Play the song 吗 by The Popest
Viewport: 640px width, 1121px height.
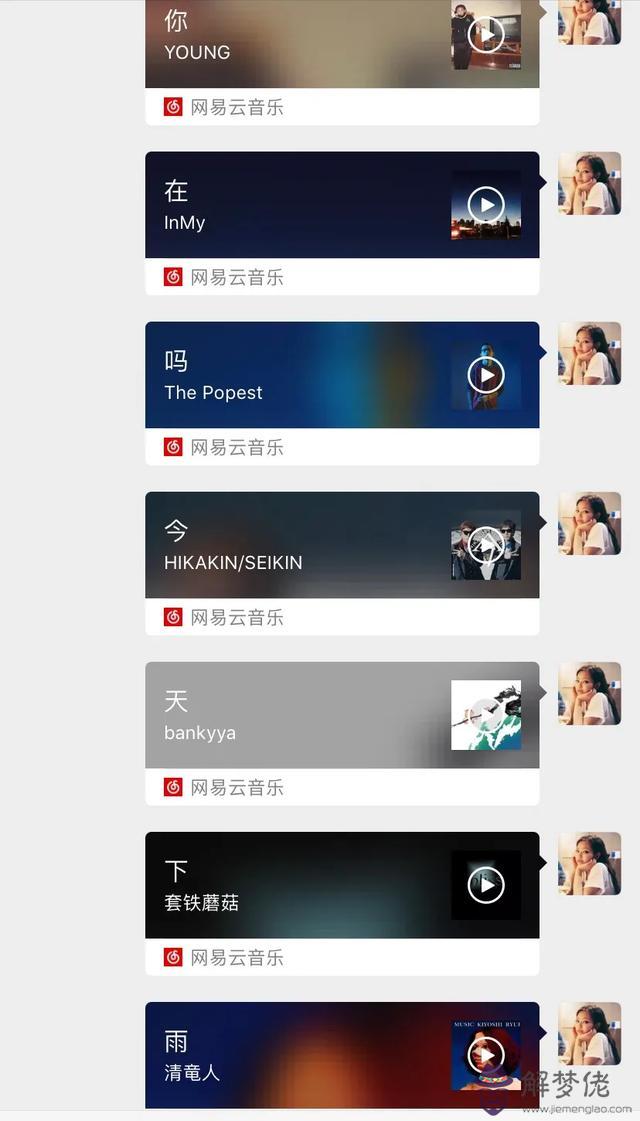[x=486, y=375]
